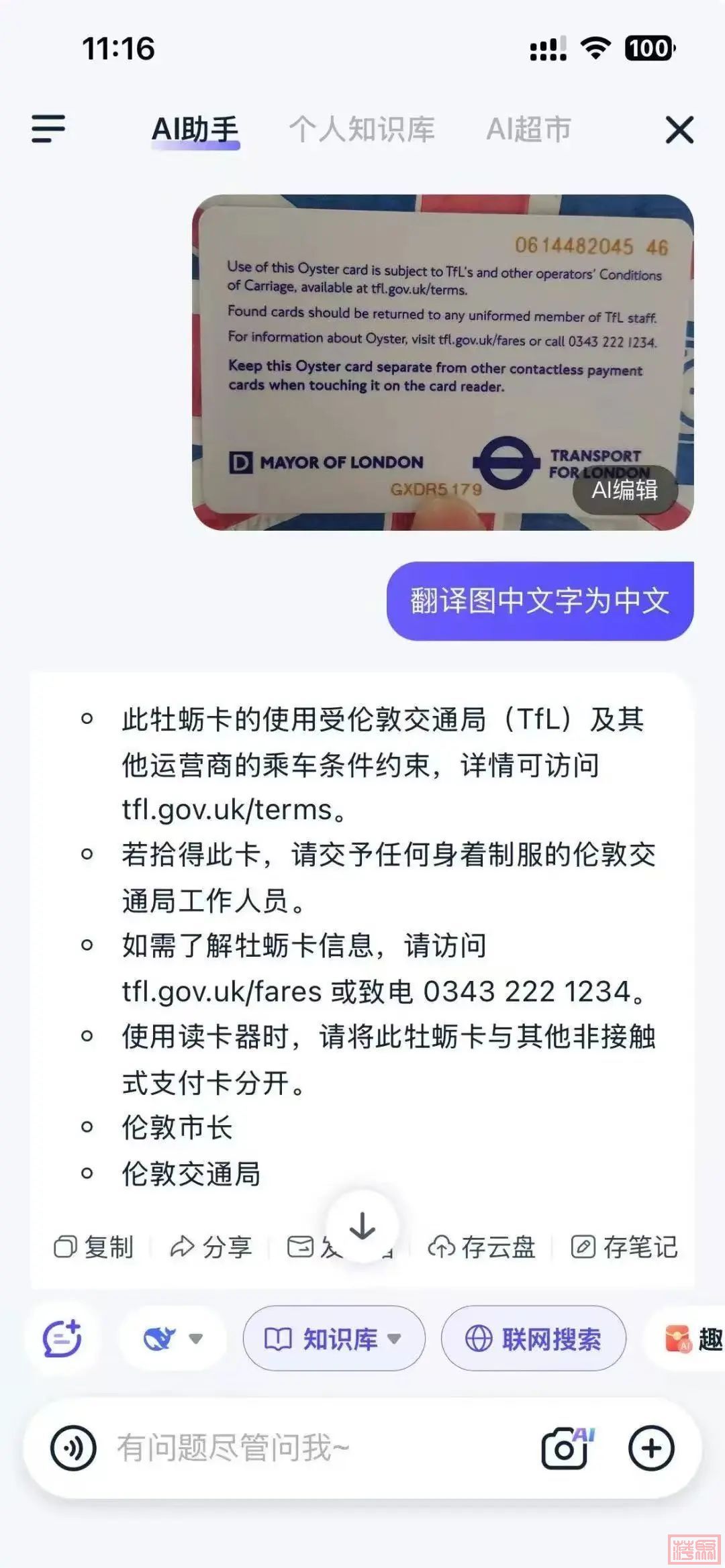
Task: Save the answer with 存云盘
Action: (x=482, y=1247)
